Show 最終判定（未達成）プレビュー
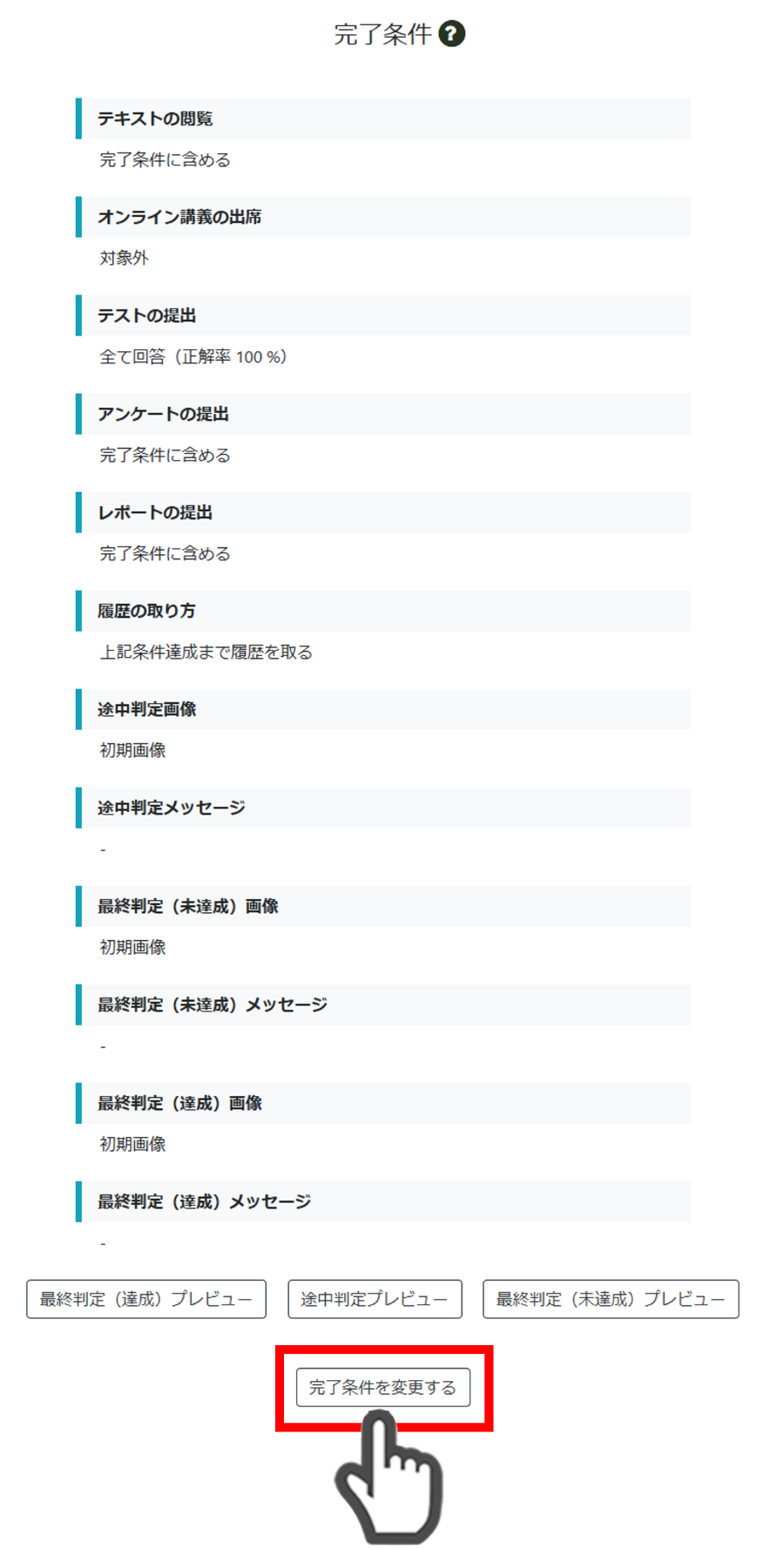This screenshot has height=1549, width=784. click(x=611, y=1299)
